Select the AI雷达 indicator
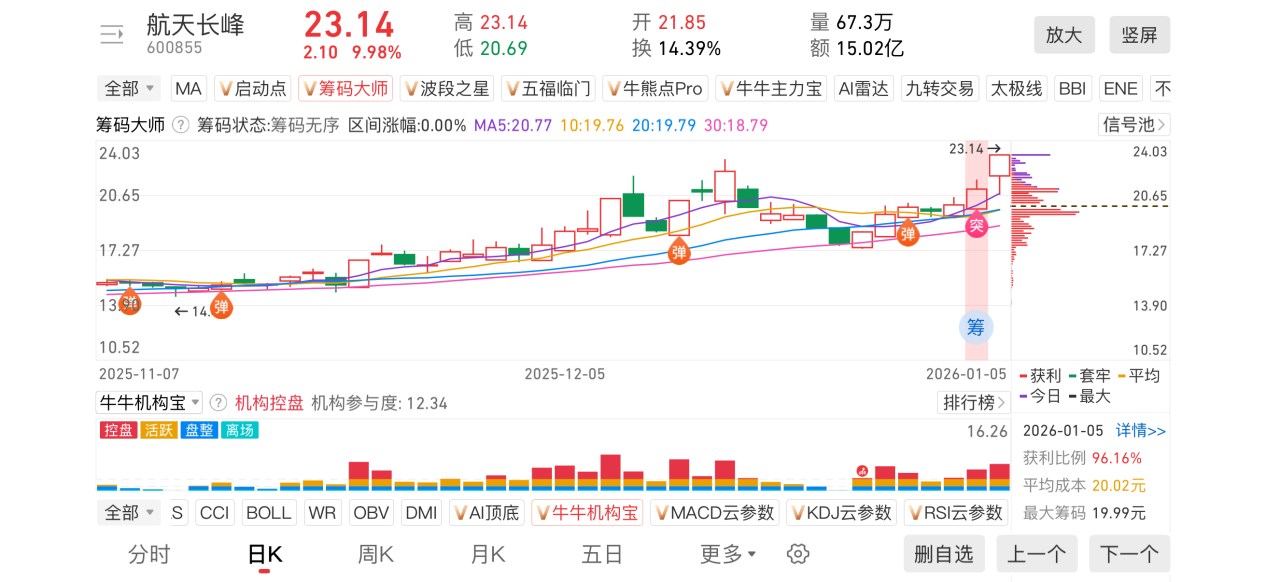The width and height of the screenshot is (1266, 582). pos(863,88)
